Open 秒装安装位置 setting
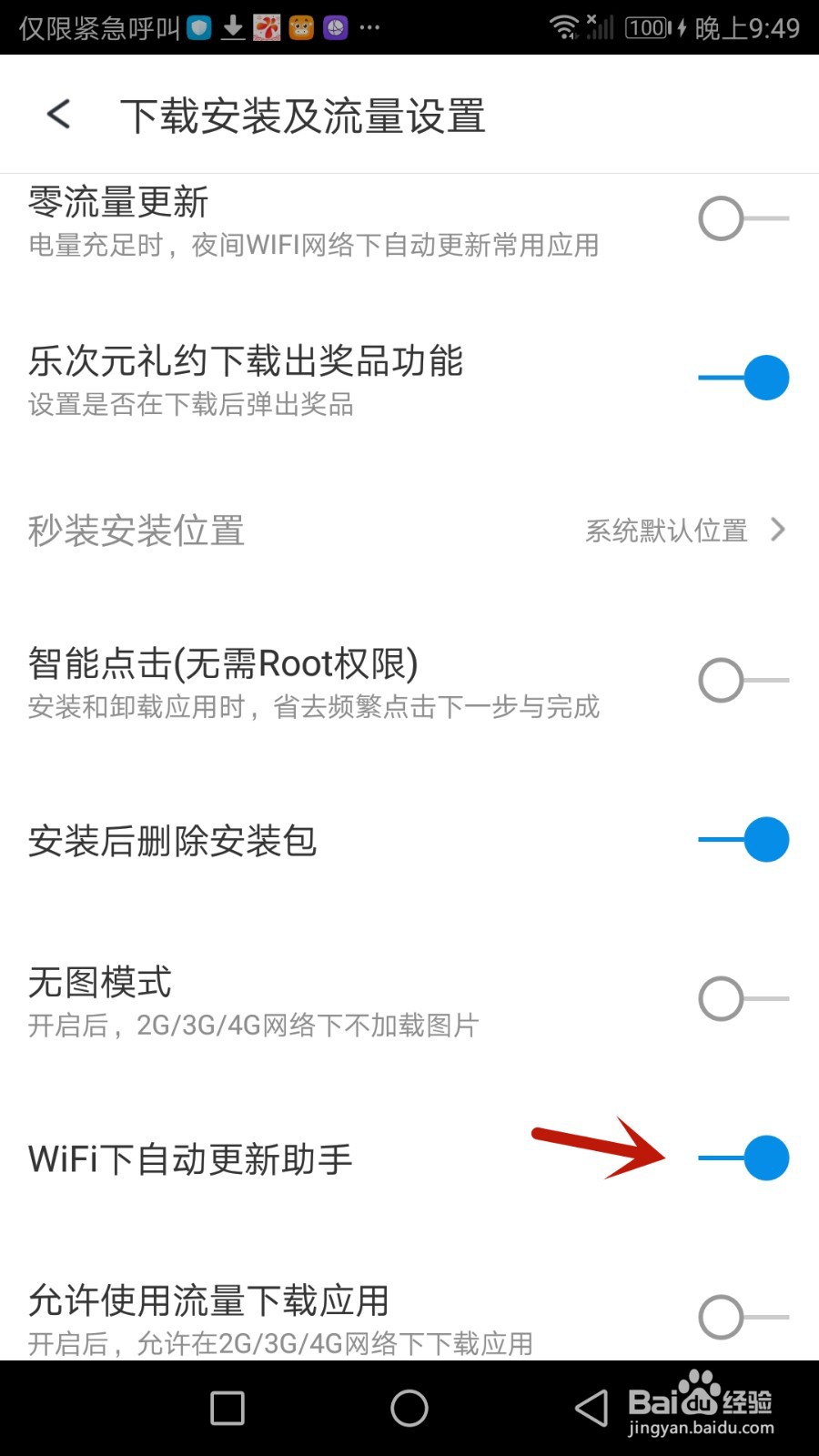This screenshot has height=1456, width=819. click(409, 530)
